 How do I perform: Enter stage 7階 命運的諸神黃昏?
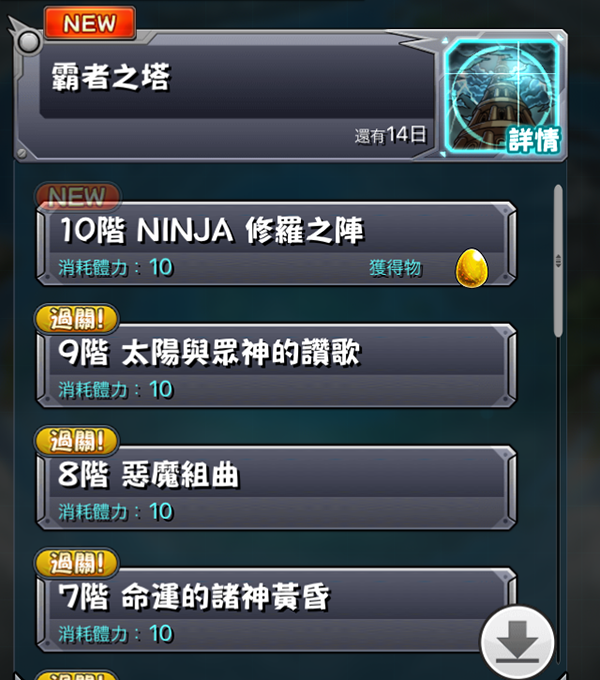click(x=276, y=611)
